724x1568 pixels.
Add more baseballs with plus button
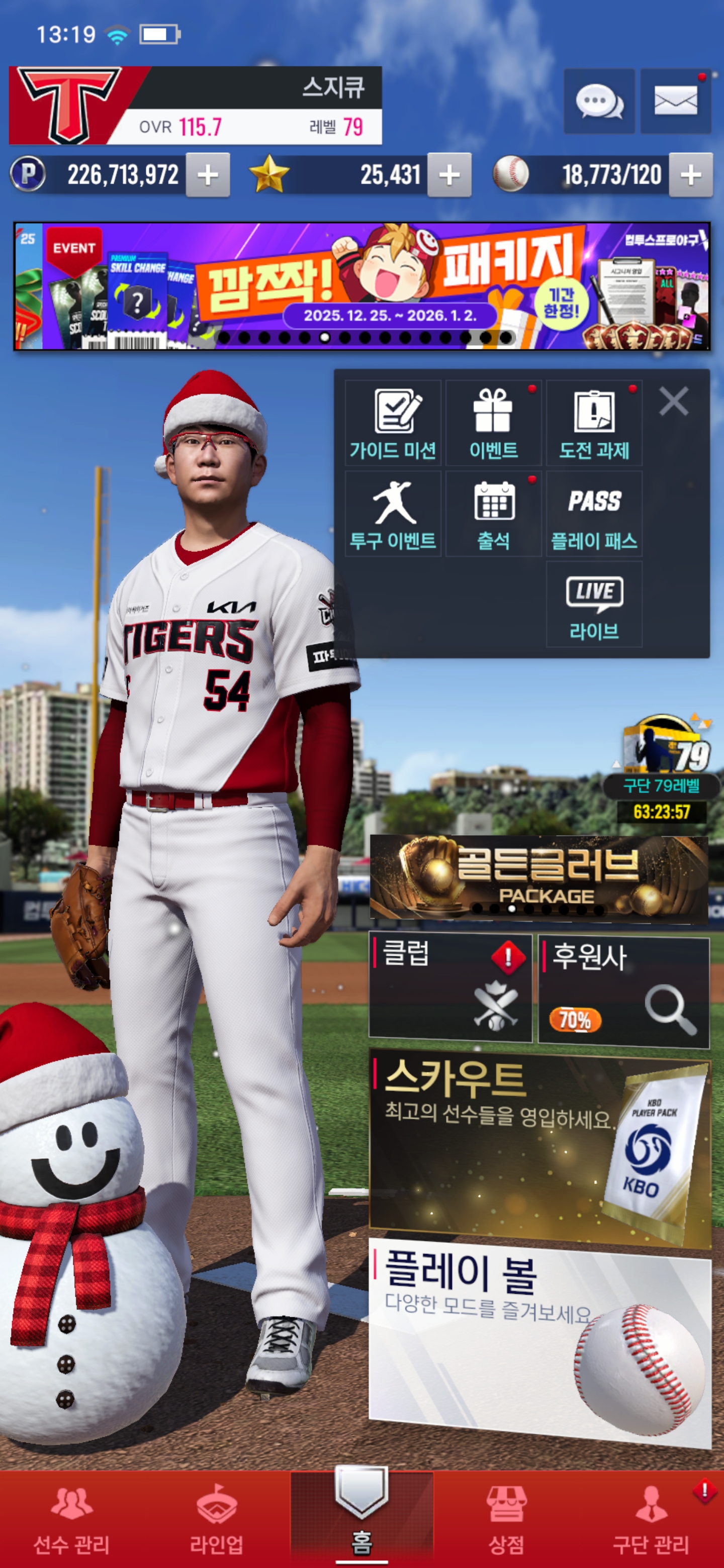[690, 175]
